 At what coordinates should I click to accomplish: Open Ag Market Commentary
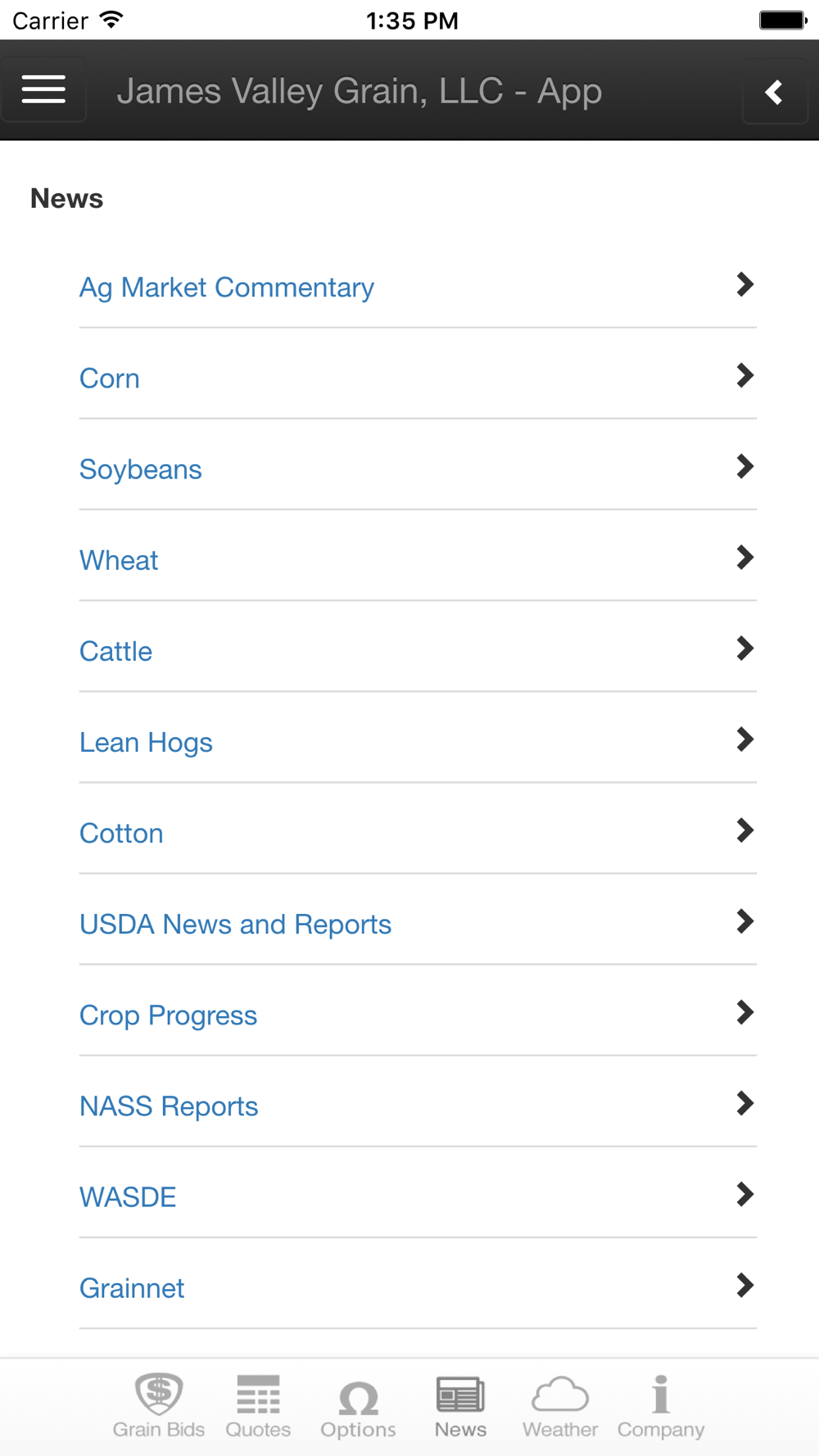tap(418, 287)
